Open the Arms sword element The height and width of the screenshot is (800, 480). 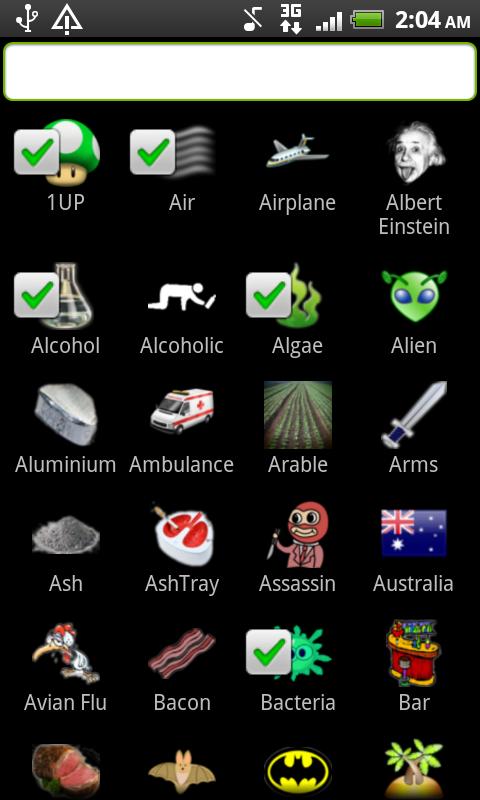(x=414, y=429)
